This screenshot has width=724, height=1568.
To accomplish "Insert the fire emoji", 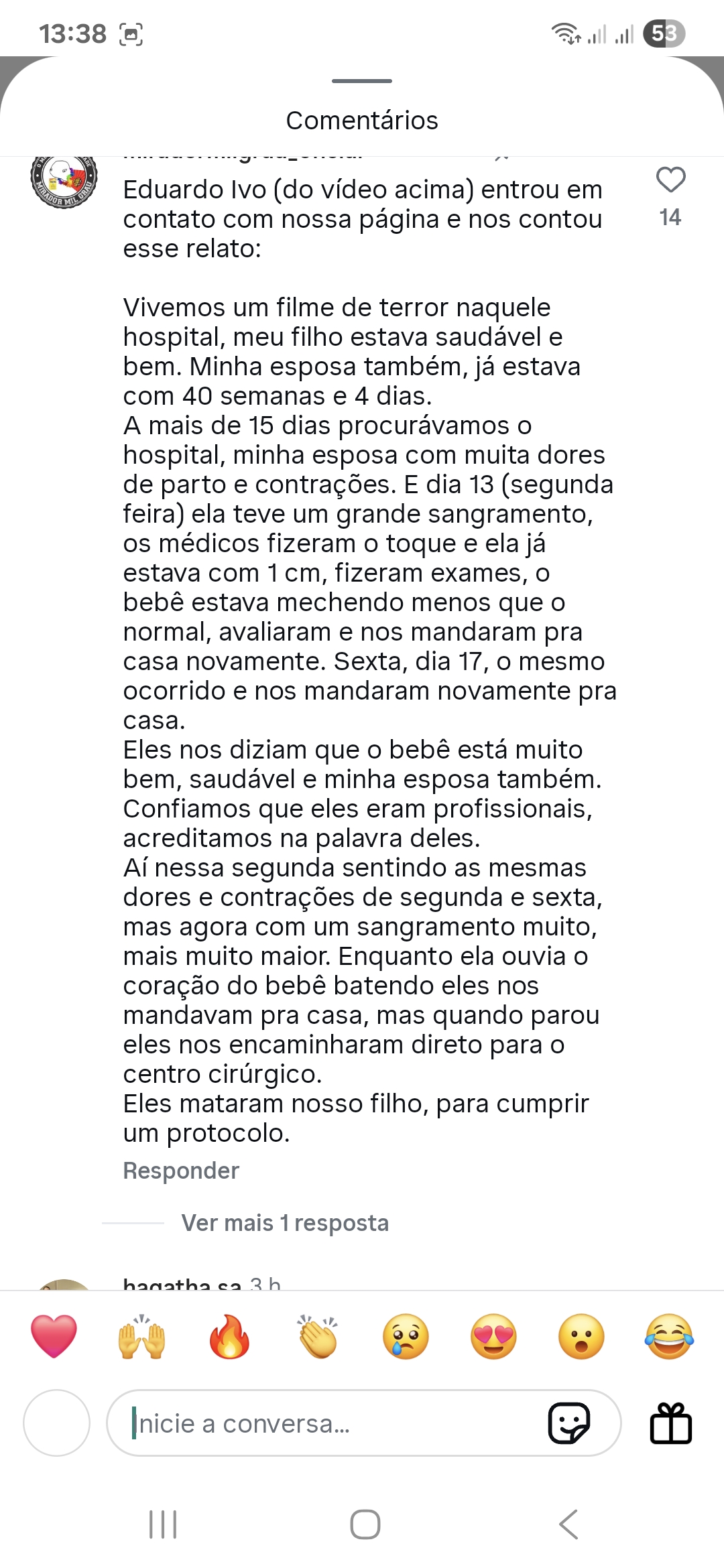I will pos(229,1336).
